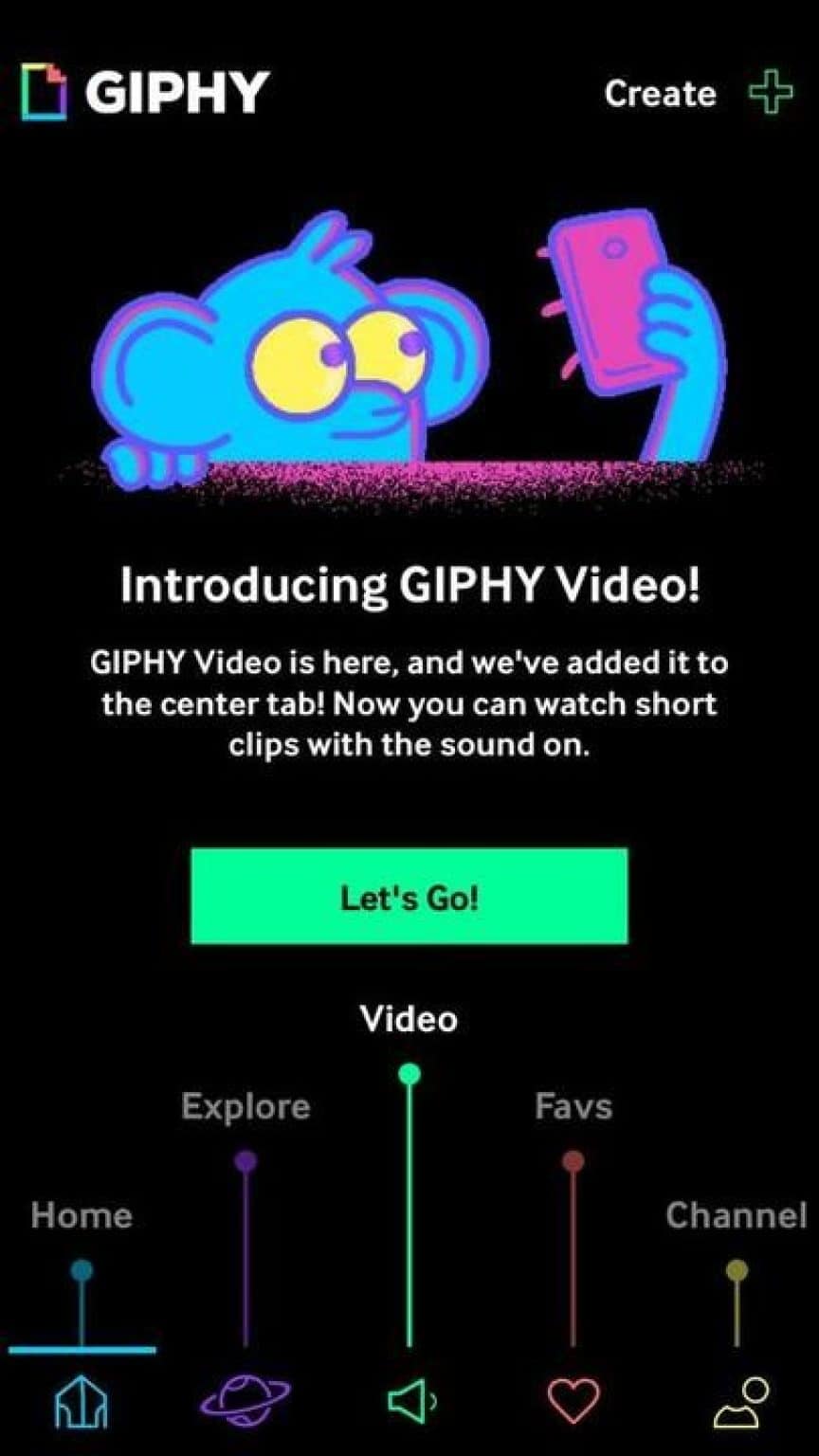819x1456 pixels.
Task: Switch to the Home tab
Action: [x=82, y=1401]
